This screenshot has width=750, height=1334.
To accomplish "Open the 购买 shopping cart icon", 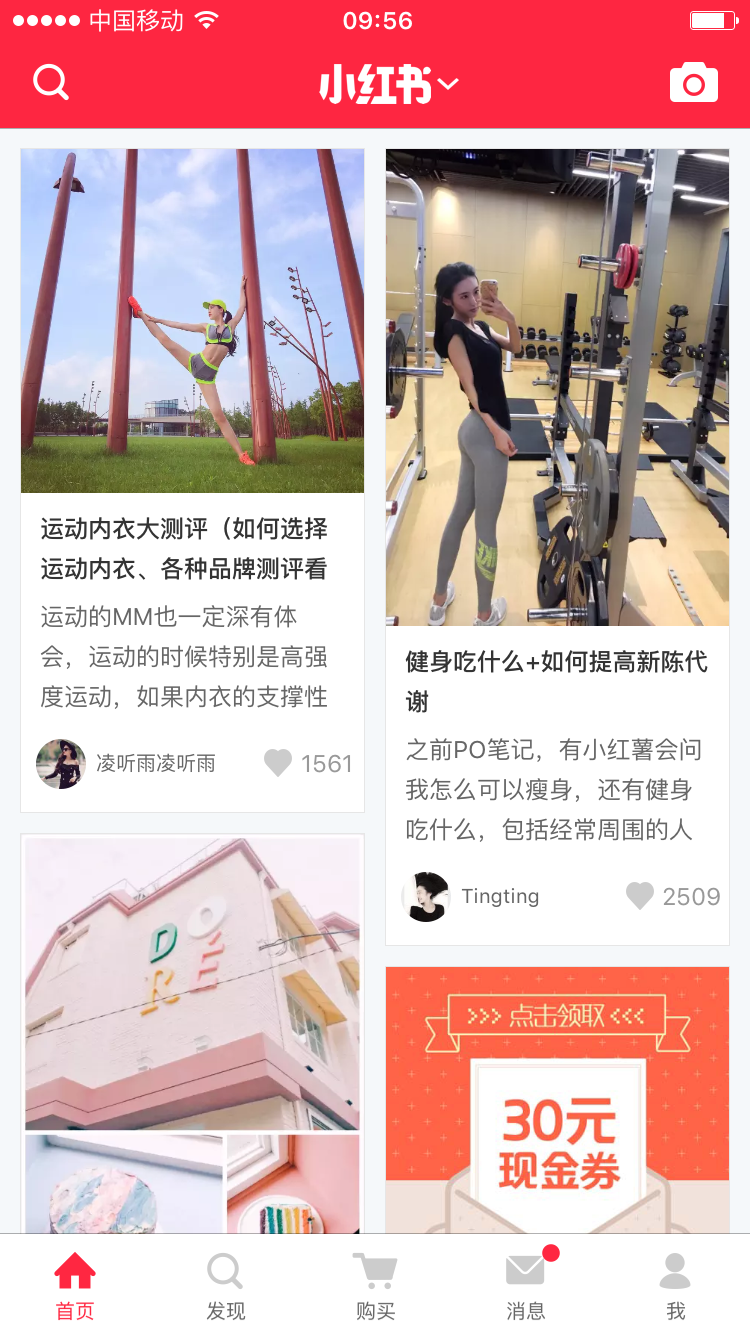I will point(374,1272).
